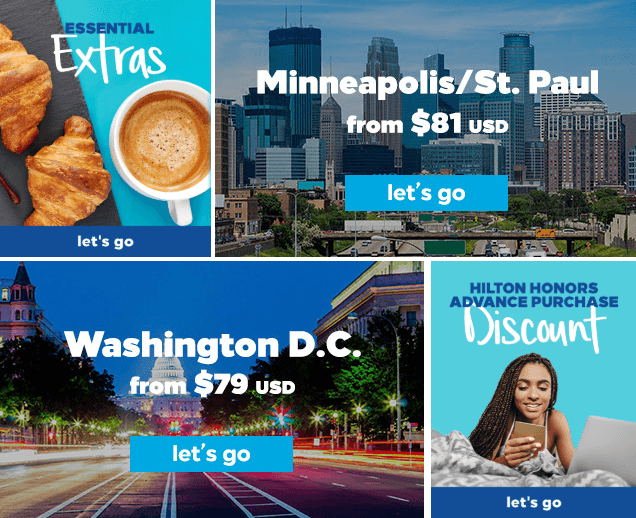Choose let's go for Washington D.C.
The height and width of the screenshot is (518, 636).
point(211,454)
